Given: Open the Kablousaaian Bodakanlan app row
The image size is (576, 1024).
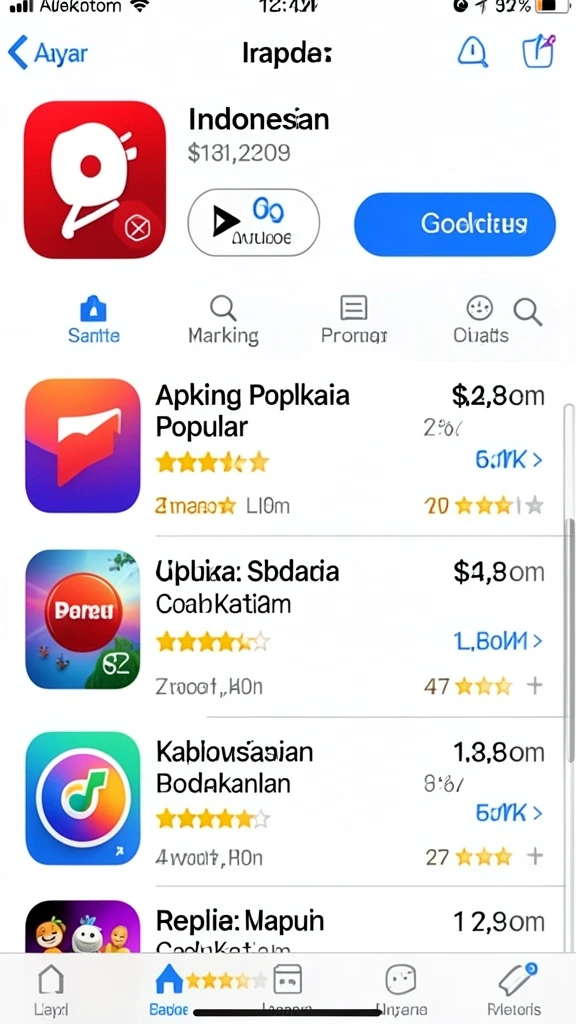Looking at the screenshot, I should [x=285, y=800].
